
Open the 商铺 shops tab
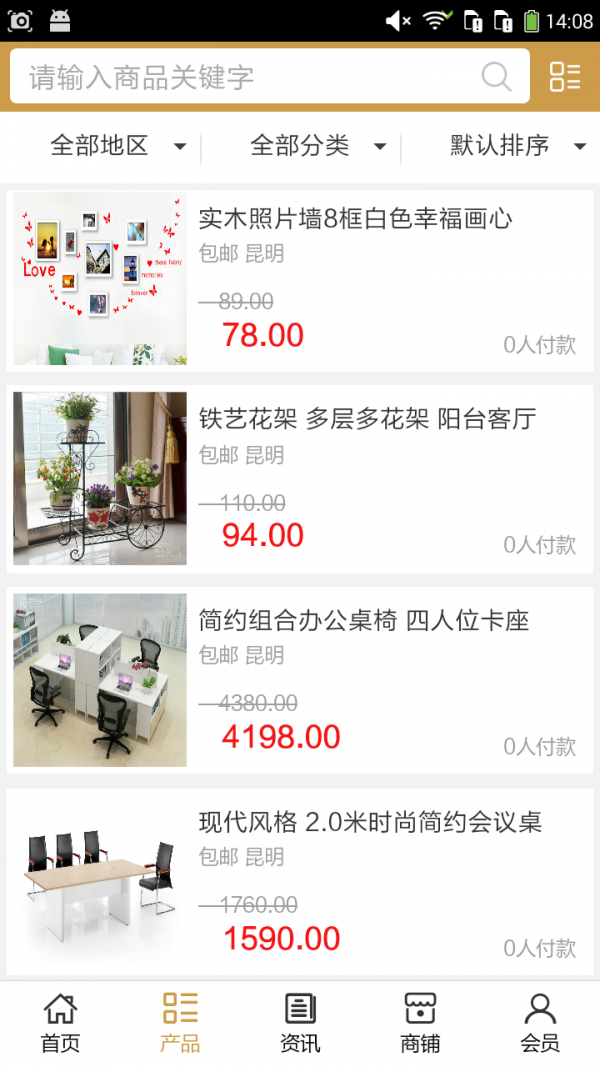tap(420, 1023)
